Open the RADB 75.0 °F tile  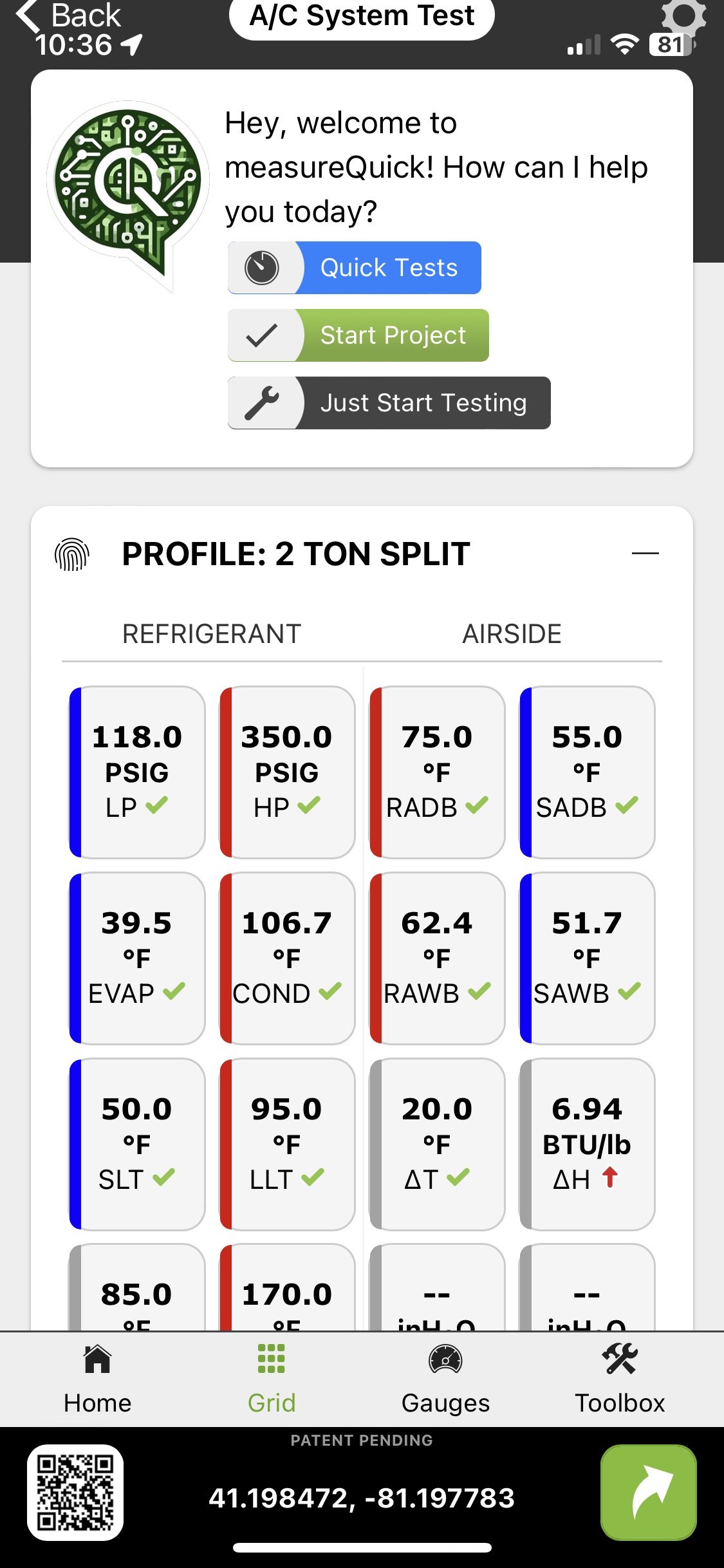point(437,772)
